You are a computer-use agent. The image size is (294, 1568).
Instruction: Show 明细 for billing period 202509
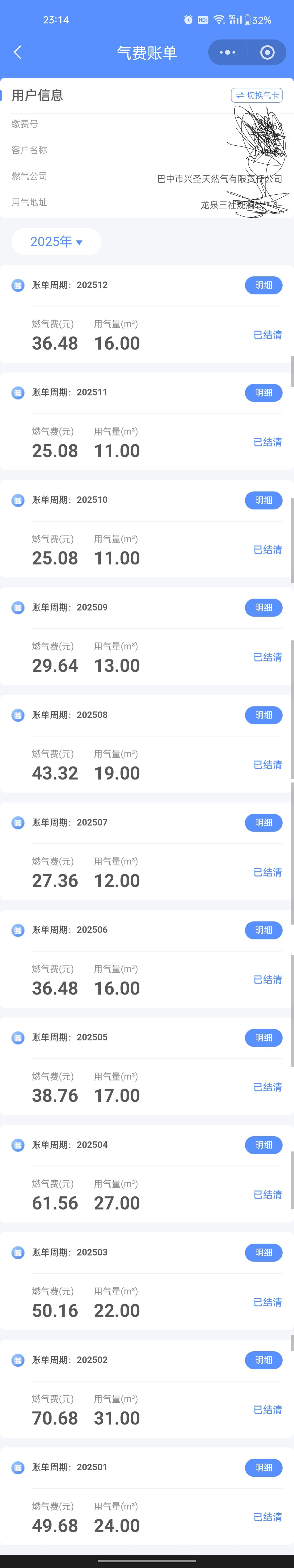point(264,608)
